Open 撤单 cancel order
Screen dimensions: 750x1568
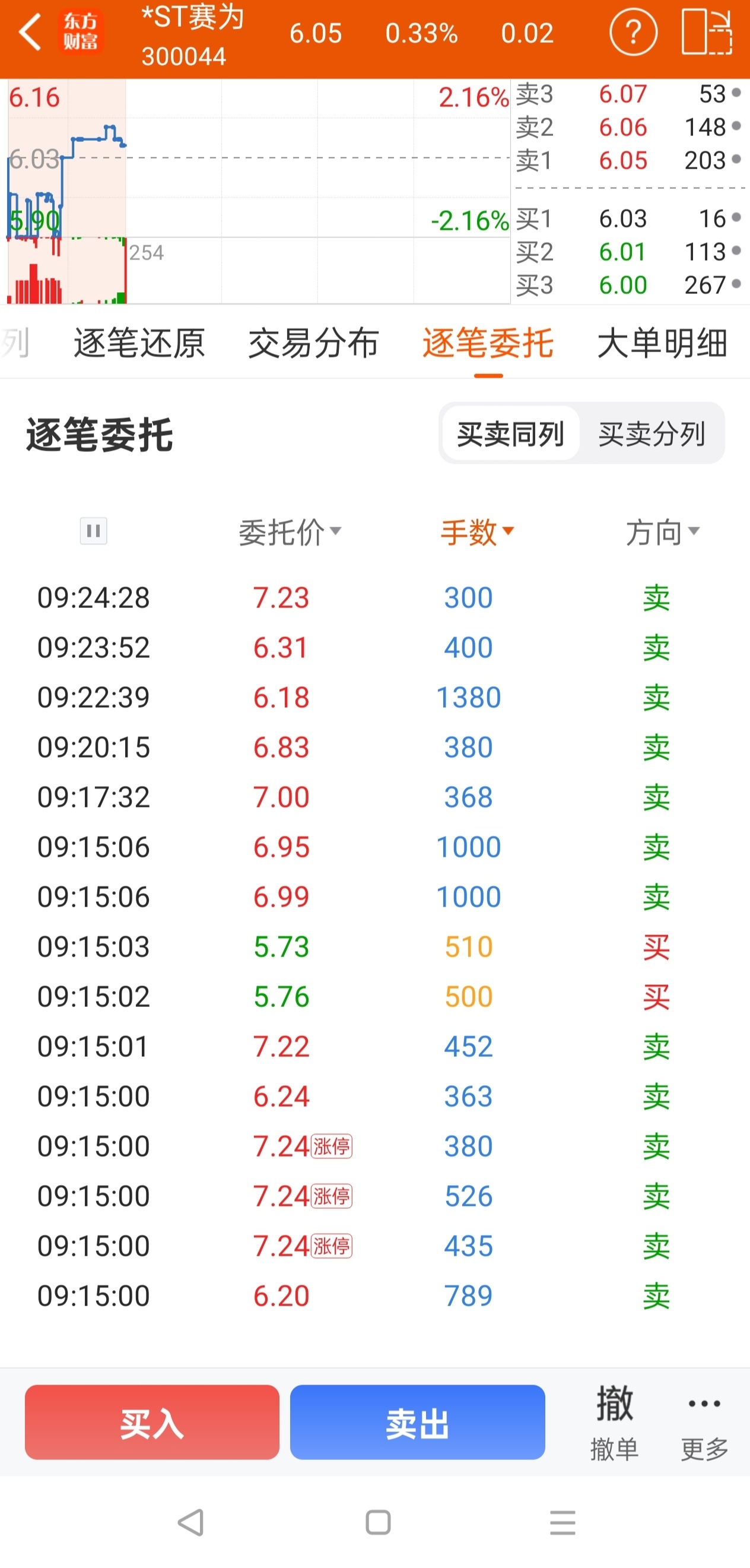point(614,1422)
